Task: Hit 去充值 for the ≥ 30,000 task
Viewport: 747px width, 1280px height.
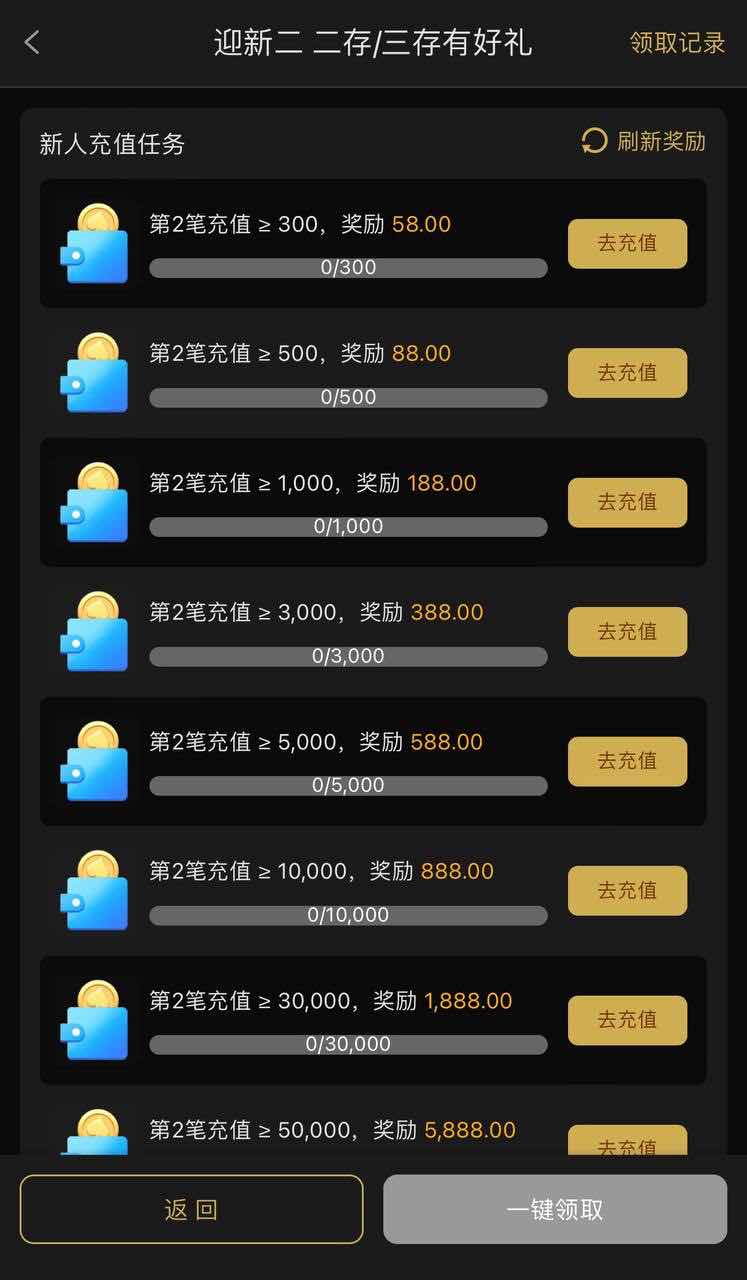Action: 627,1020
